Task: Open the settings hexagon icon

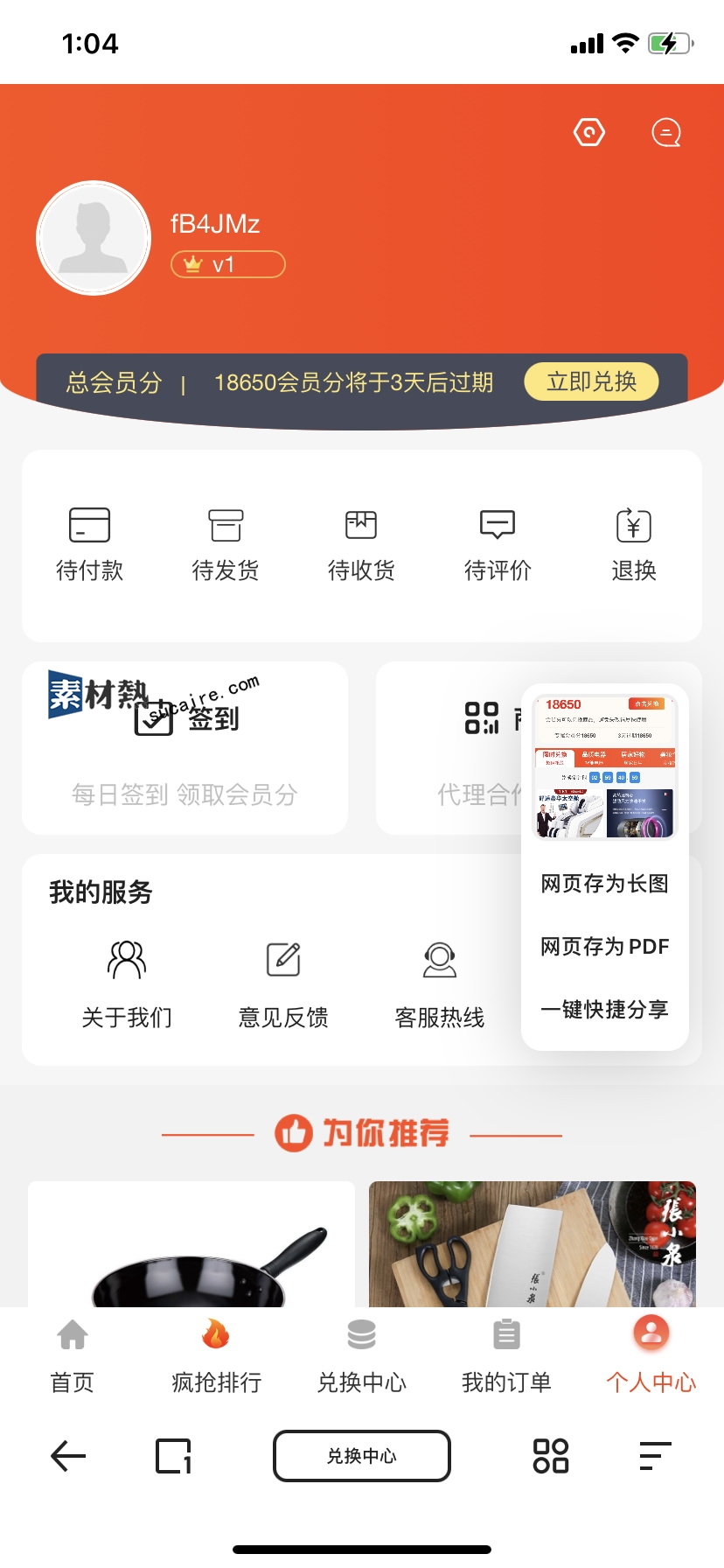Action: coord(588,133)
